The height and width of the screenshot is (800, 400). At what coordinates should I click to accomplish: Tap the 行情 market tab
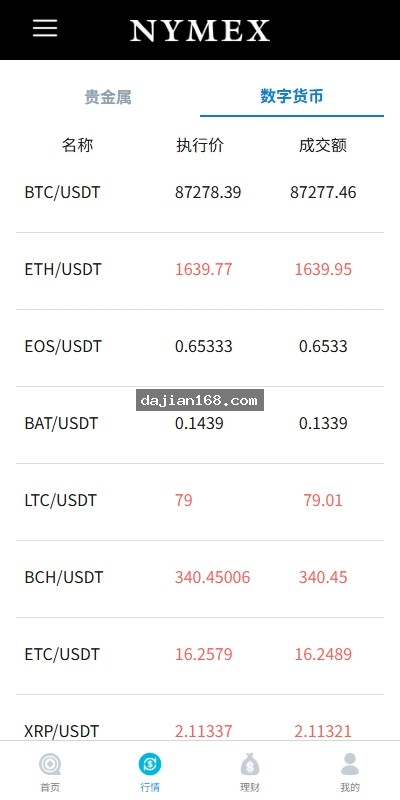click(150, 771)
